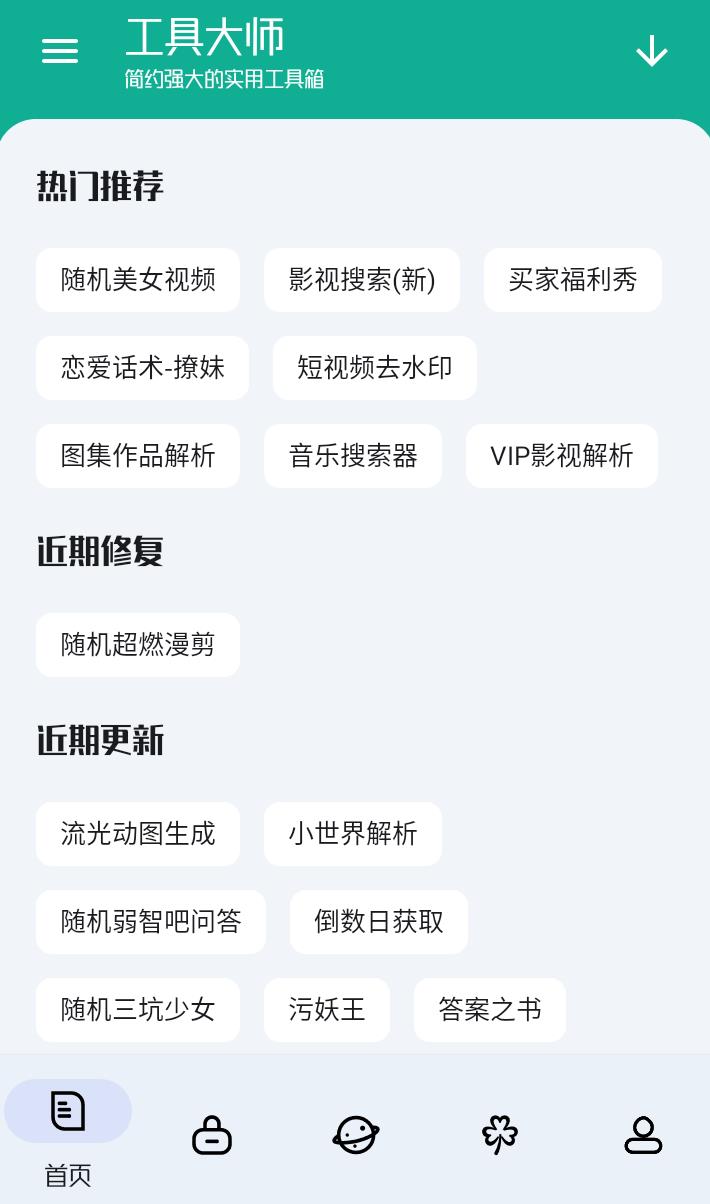The image size is (710, 1204).
Task: Open 倒数日获取 tool
Action: (x=378, y=922)
